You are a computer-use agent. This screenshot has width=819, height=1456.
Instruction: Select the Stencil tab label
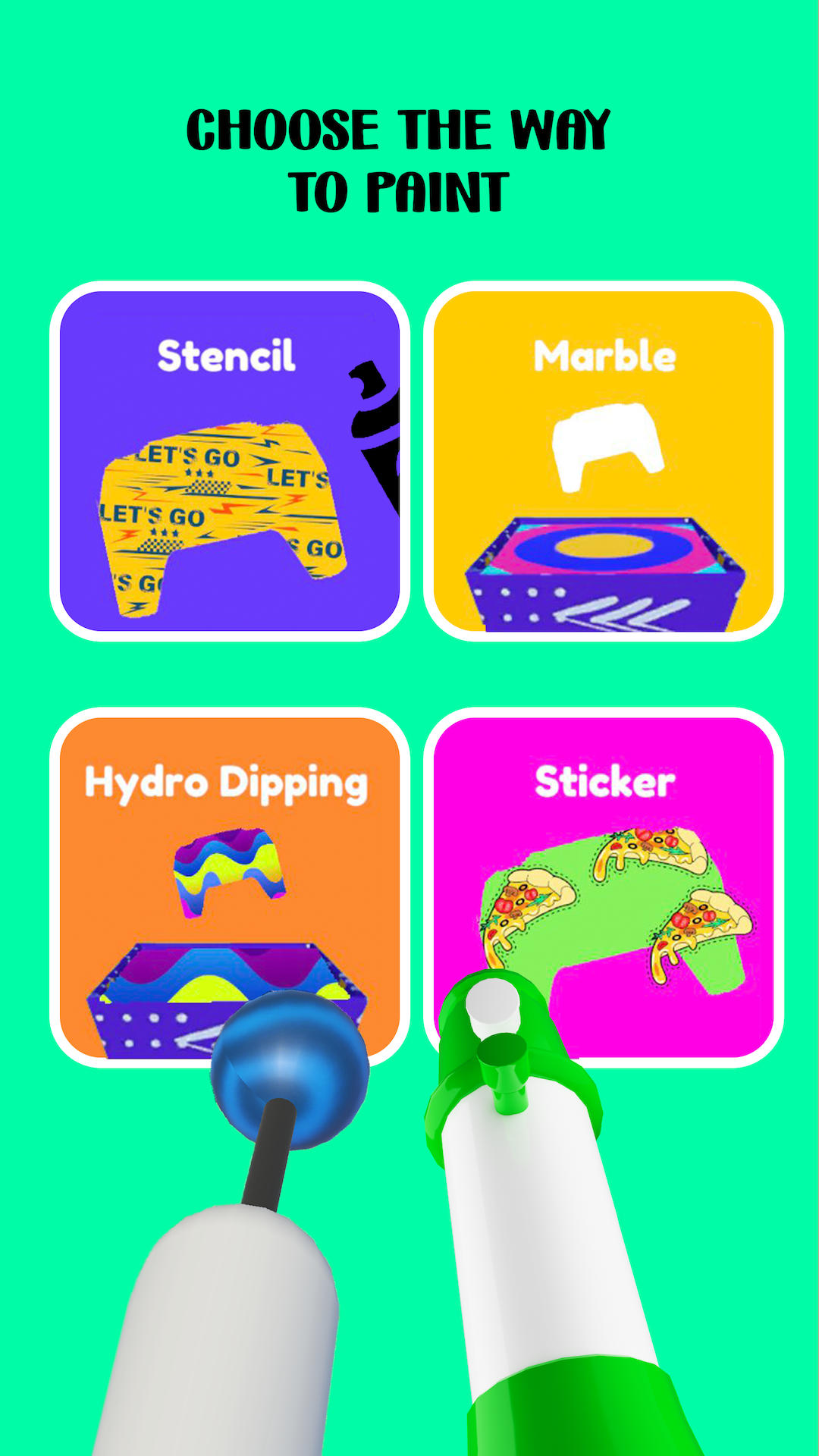click(227, 354)
